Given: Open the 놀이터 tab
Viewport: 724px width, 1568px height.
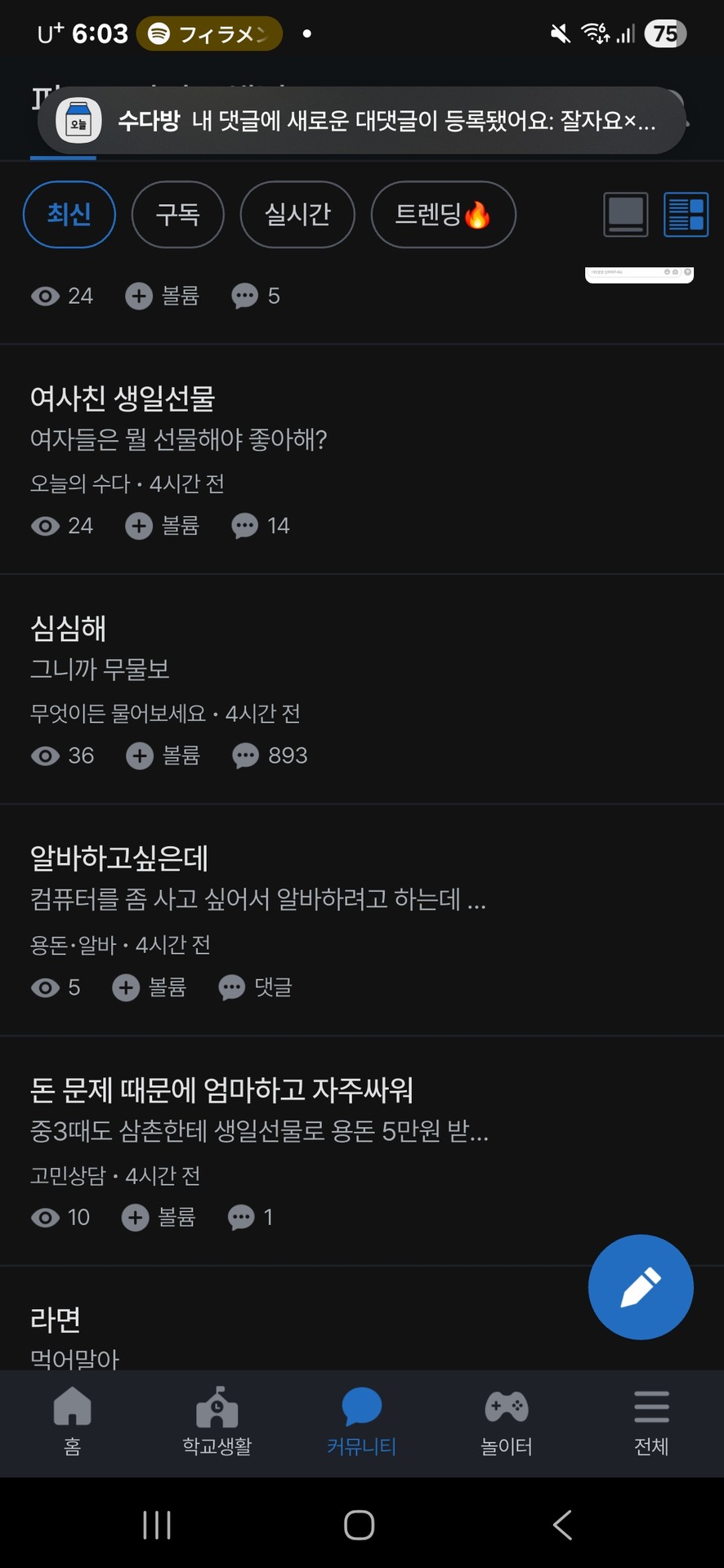Looking at the screenshot, I should pos(507,1422).
